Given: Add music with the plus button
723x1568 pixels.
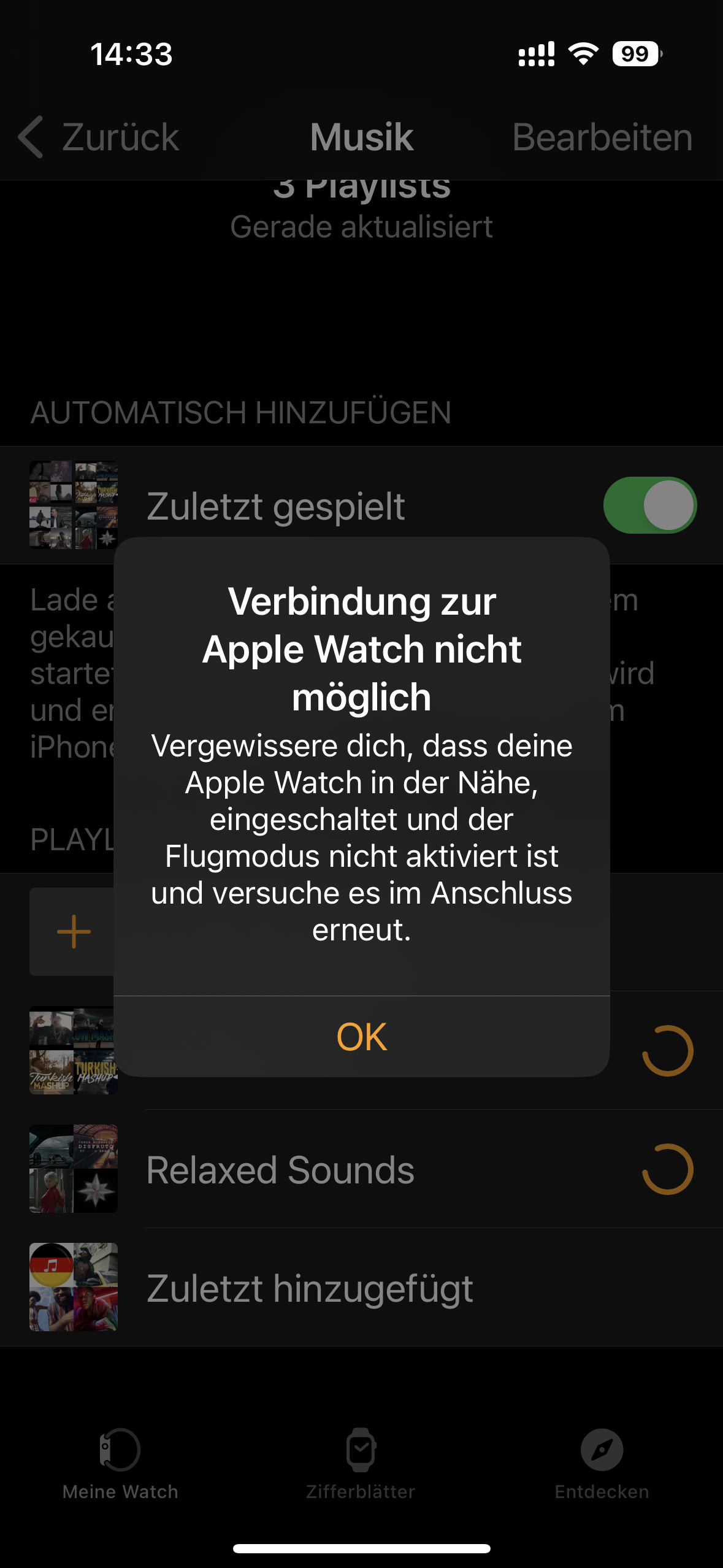Looking at the screenshot, I should click(x=74, y=931).
